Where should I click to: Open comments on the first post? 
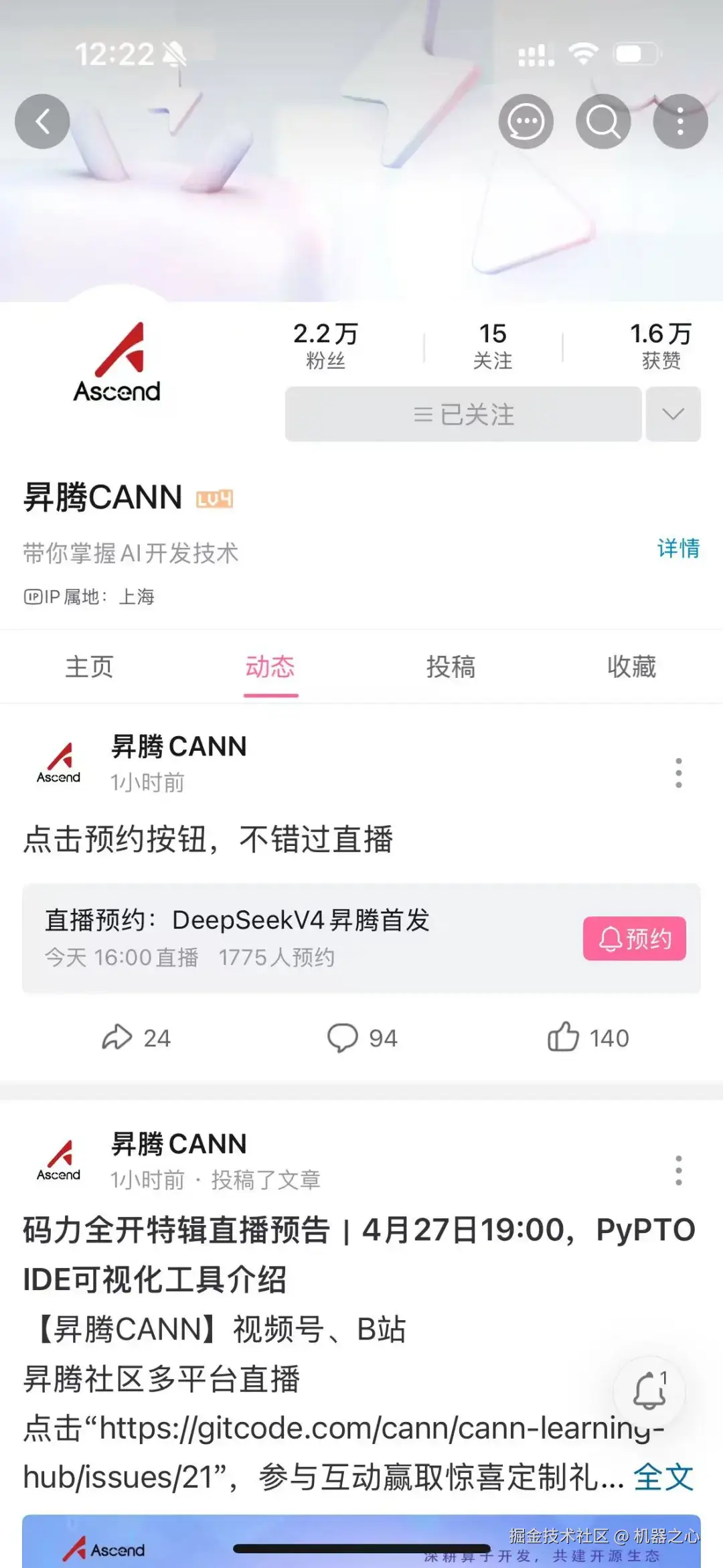[x=361, y=1038]
